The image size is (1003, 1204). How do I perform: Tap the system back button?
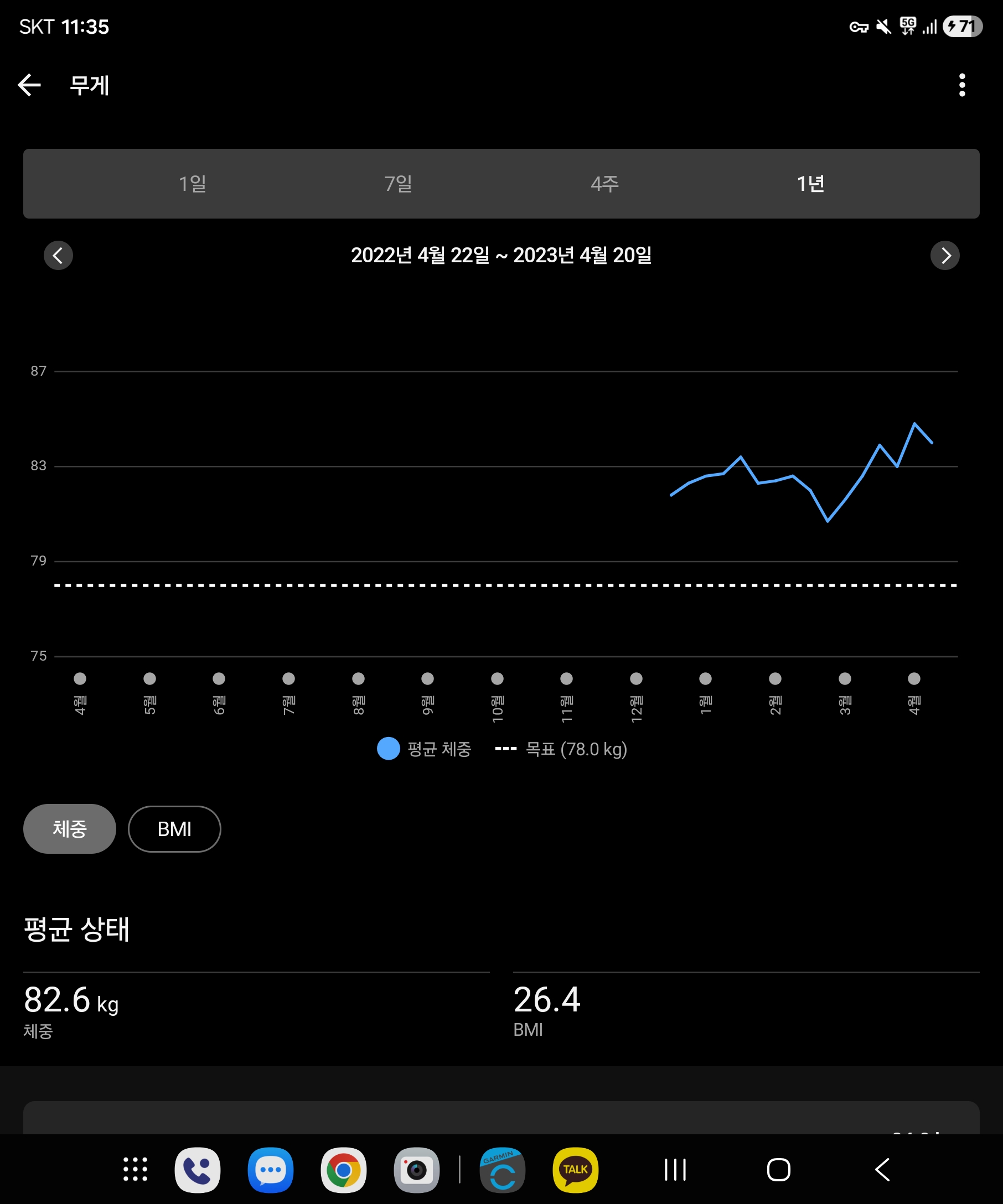[882, 1170]
